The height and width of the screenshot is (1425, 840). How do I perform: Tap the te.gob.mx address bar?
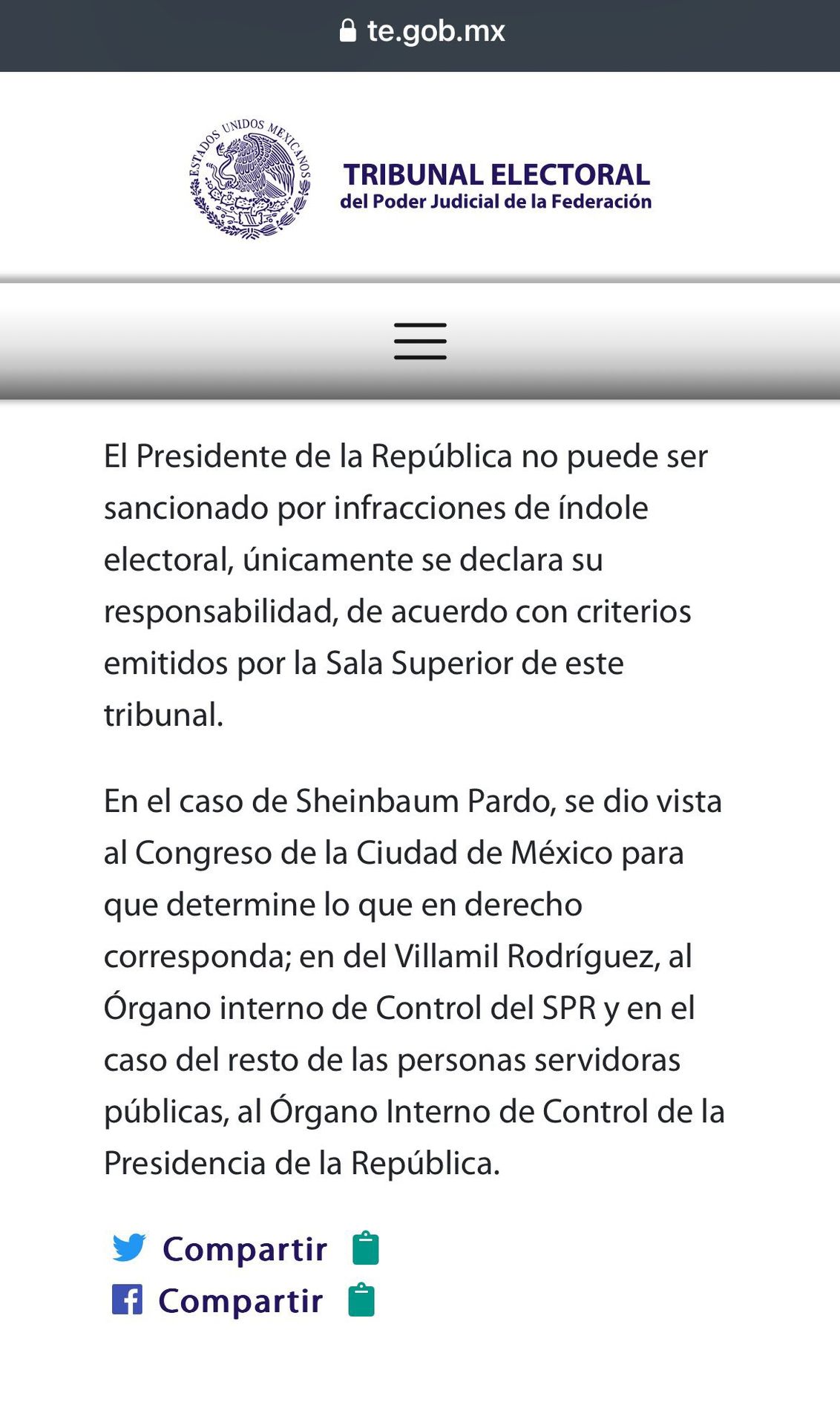(x=420, y=31)
